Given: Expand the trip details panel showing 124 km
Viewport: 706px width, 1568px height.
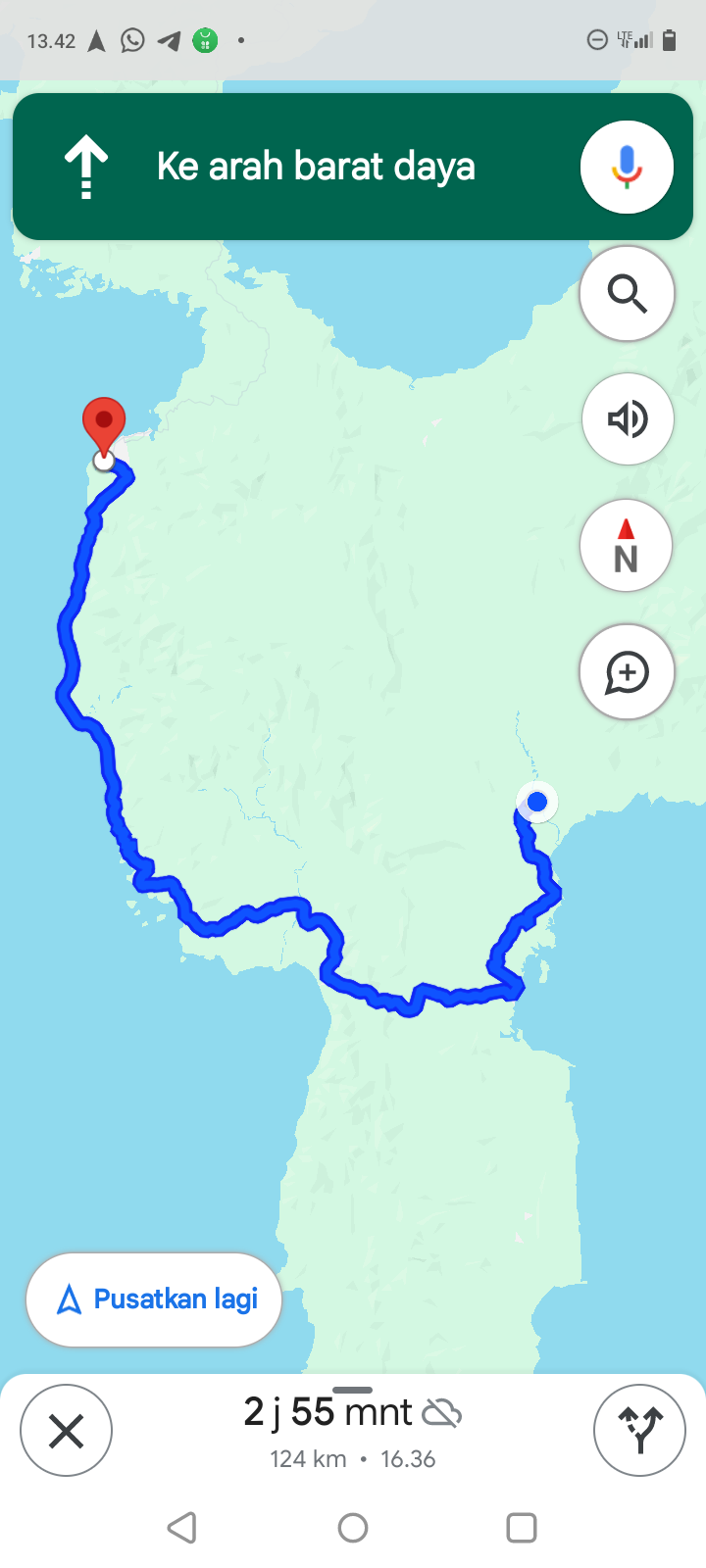Looking at the screenshot, I should click(353, 1432).
